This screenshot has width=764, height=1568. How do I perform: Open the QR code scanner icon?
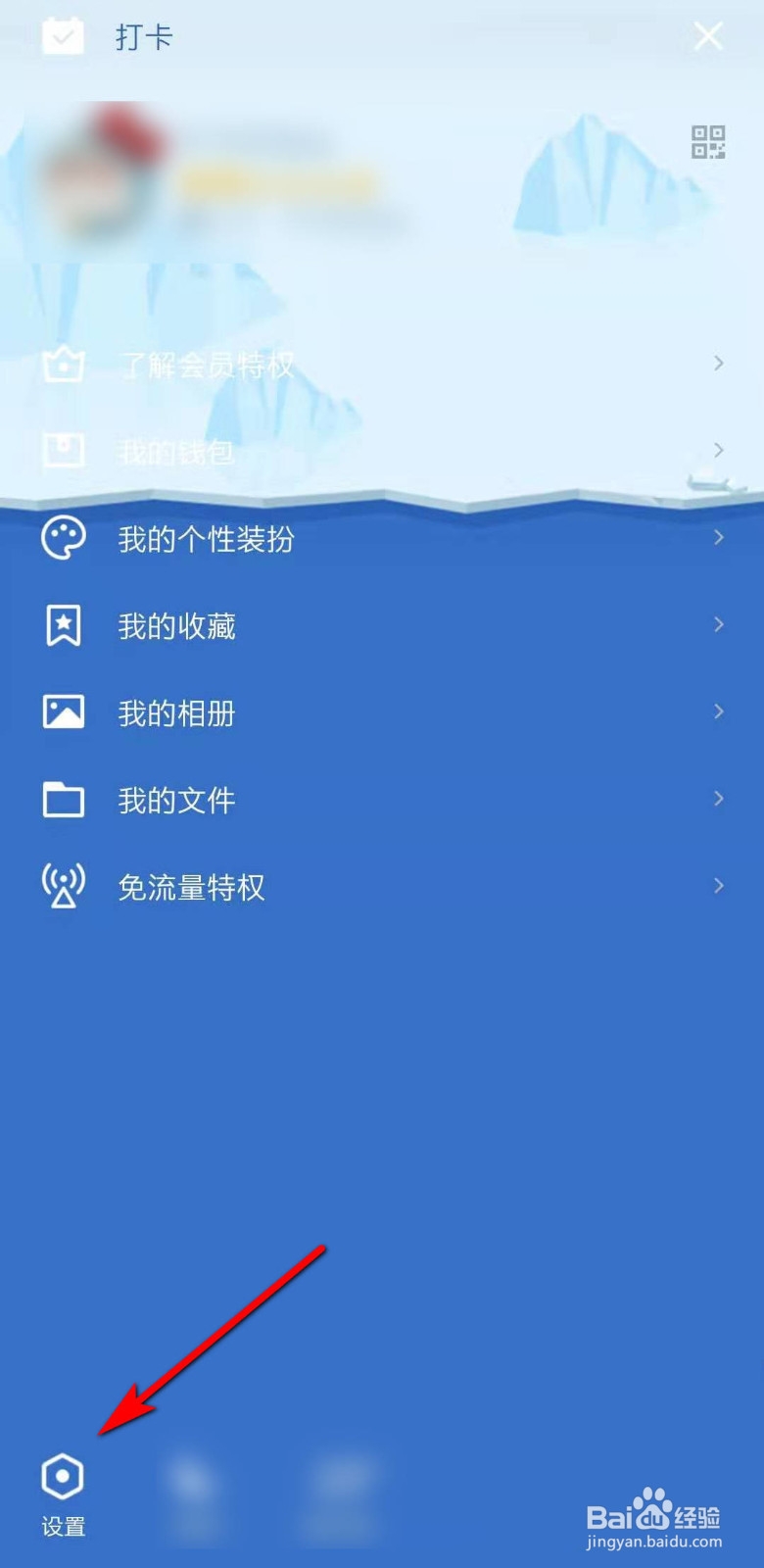[x=709, y=143]
